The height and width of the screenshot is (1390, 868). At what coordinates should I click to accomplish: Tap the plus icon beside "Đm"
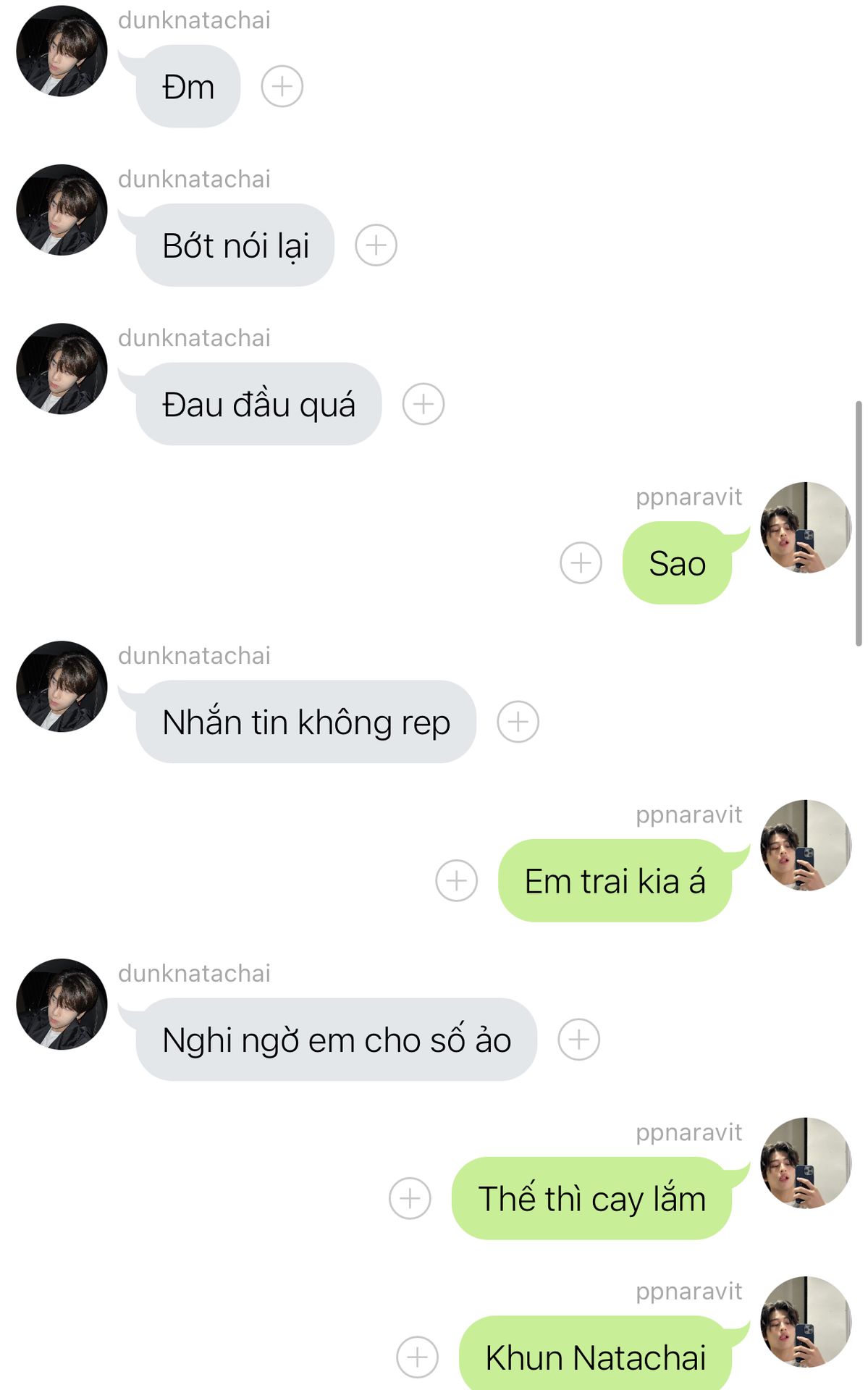282,87
